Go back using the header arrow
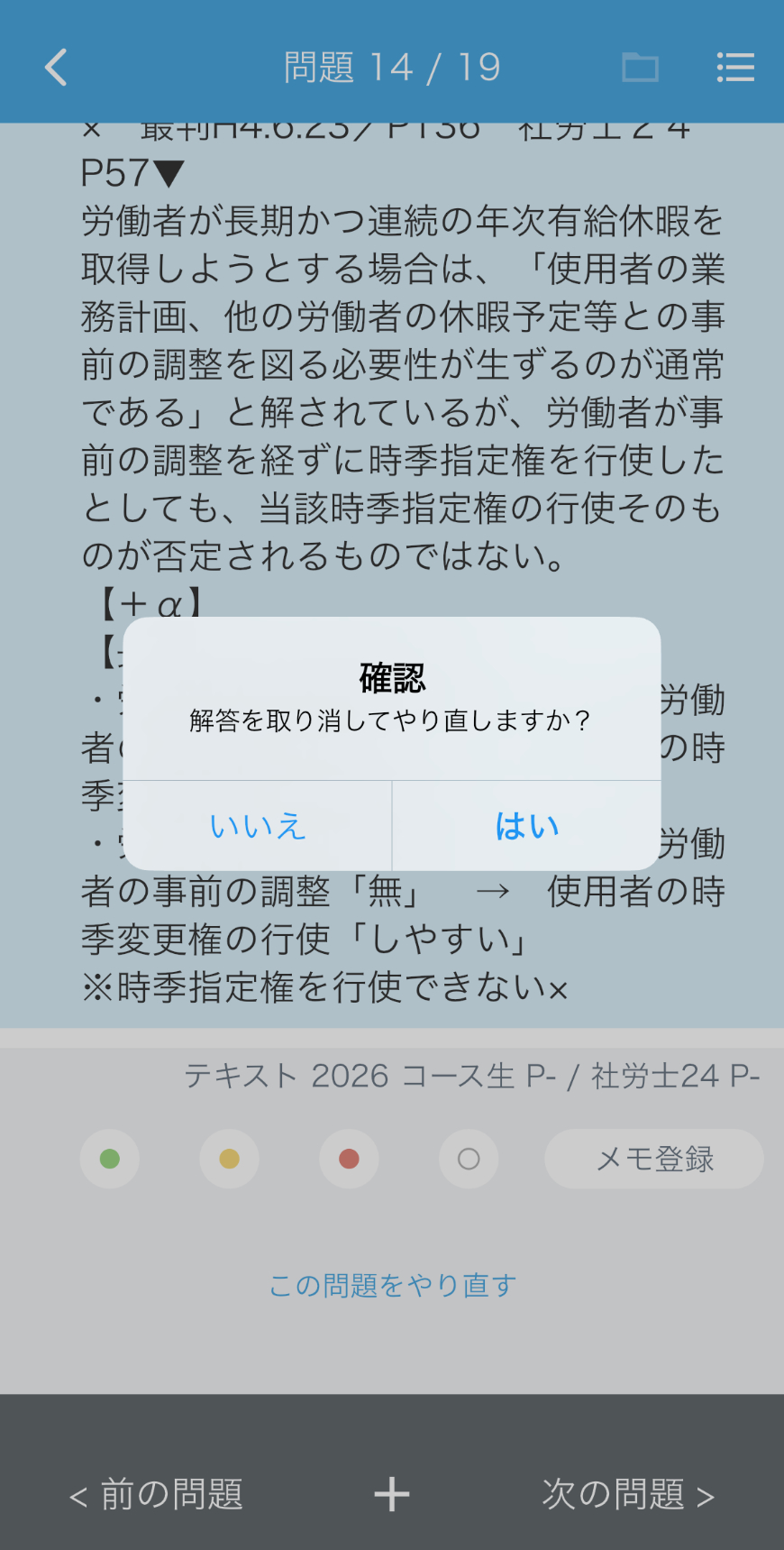 tap(56, 68)
